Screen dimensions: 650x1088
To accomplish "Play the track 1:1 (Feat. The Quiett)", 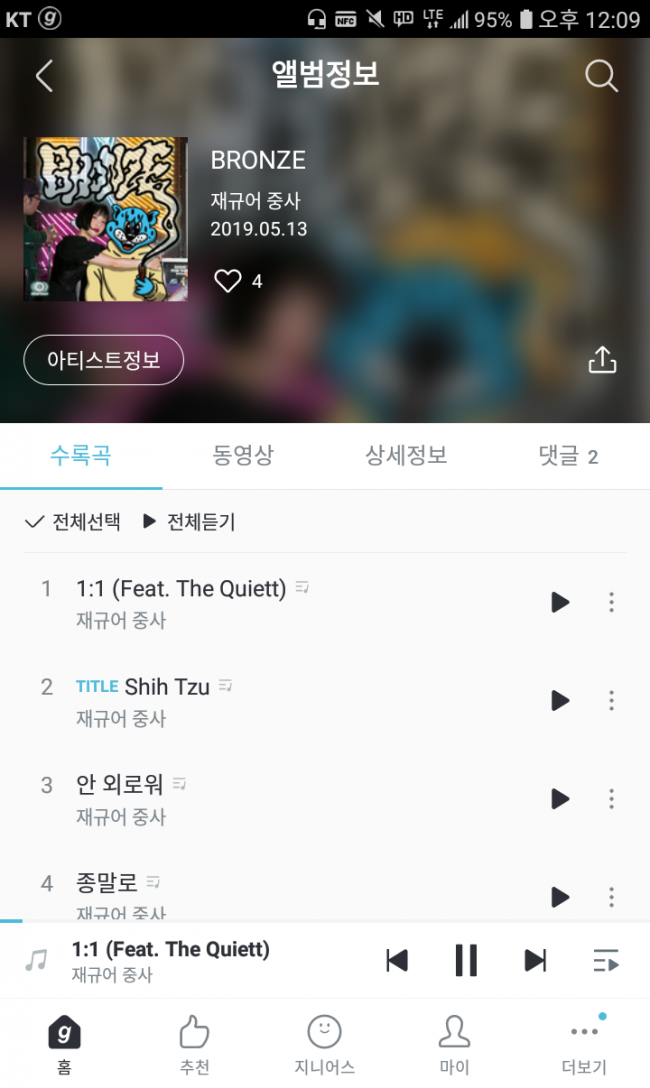I will click(560, 602).
